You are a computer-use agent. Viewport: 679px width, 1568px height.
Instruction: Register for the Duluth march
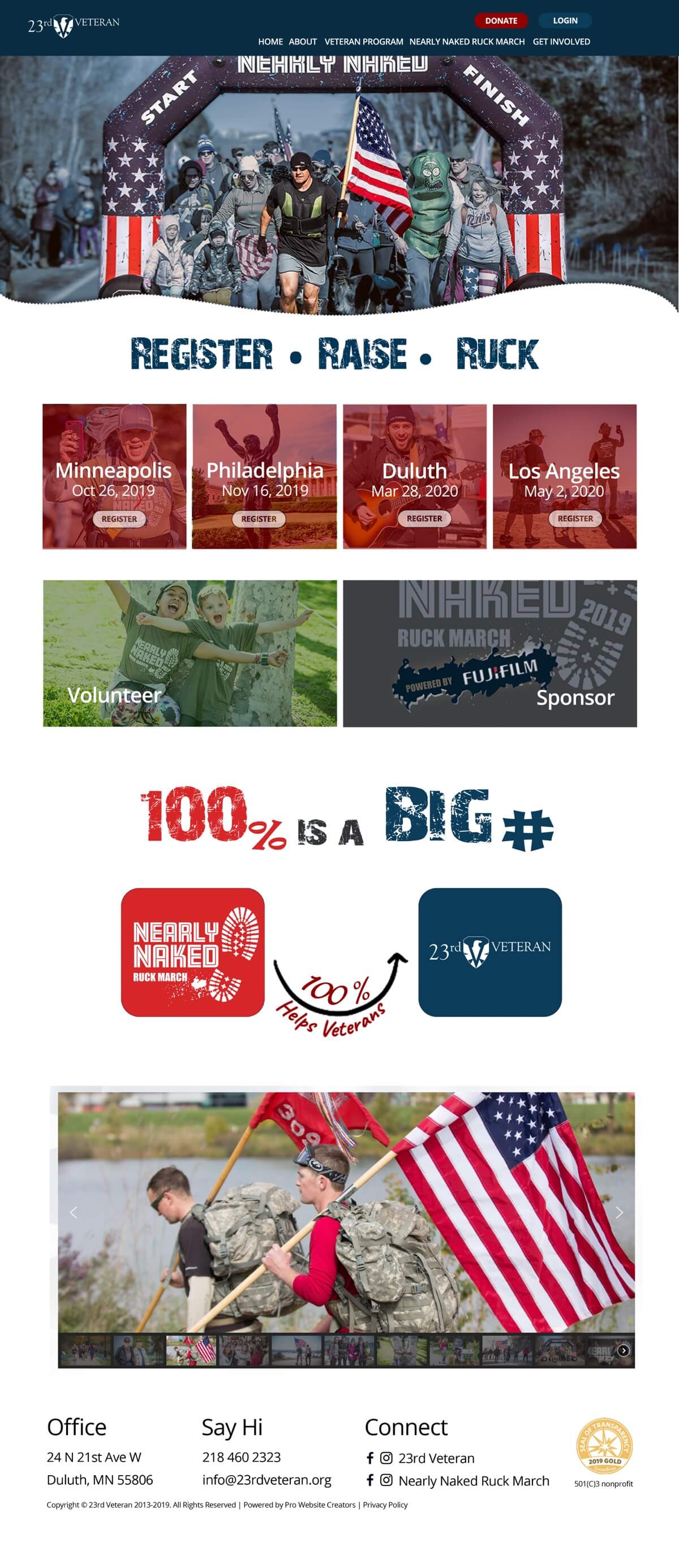tap(424, 519)
